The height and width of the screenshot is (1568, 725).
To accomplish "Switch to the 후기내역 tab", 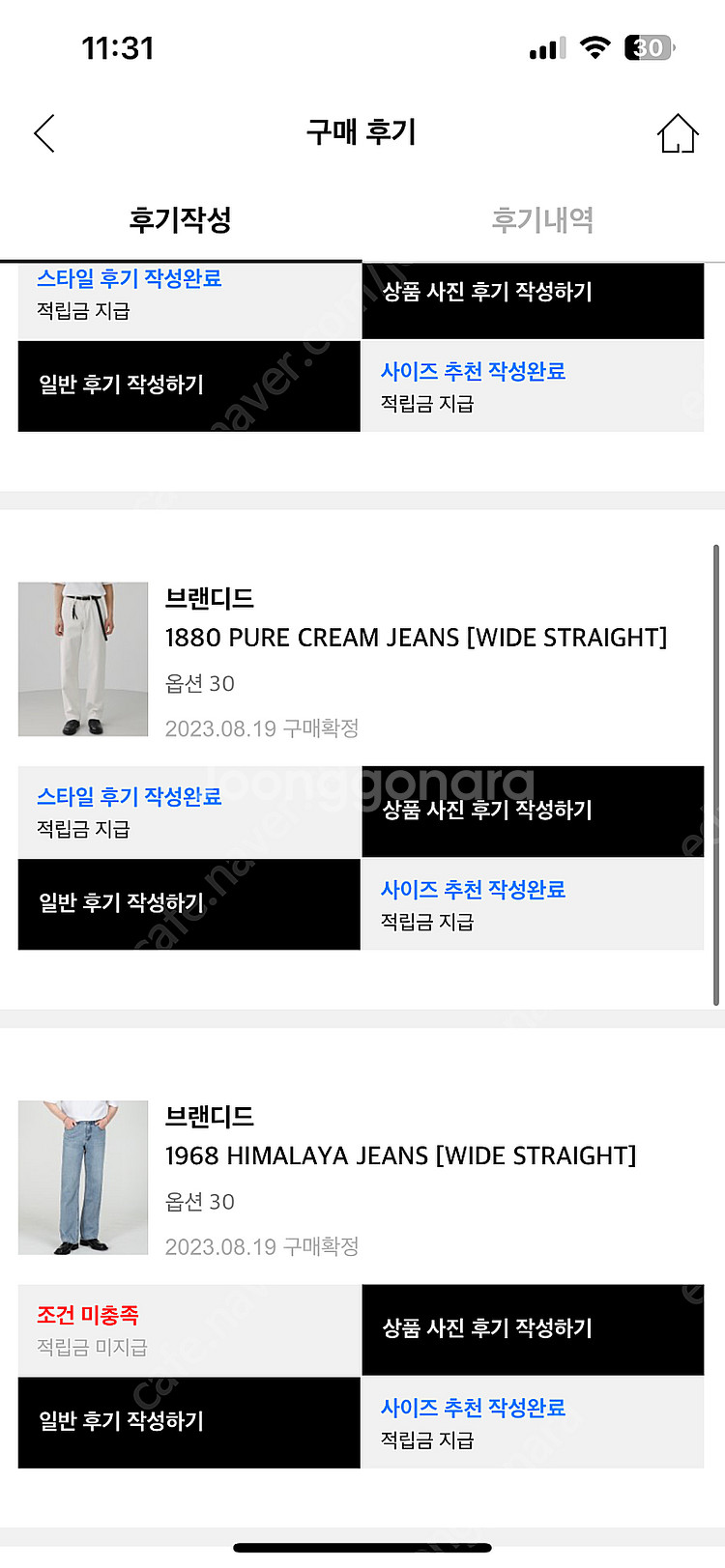I will coord(542,220).
